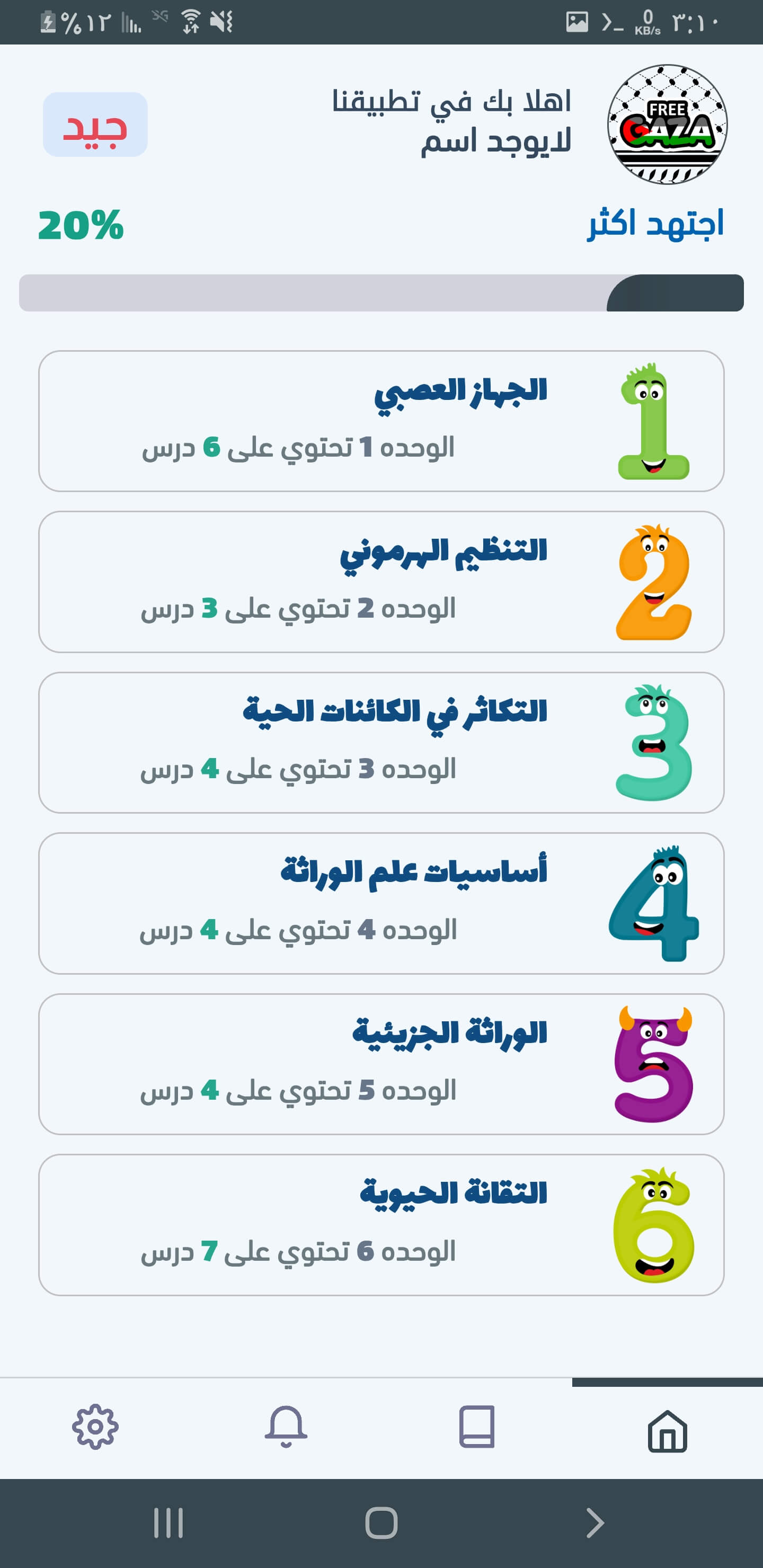
Task: Tap the green number 1 unit icon
Action: pyautogui.click(x=653, y=423)
